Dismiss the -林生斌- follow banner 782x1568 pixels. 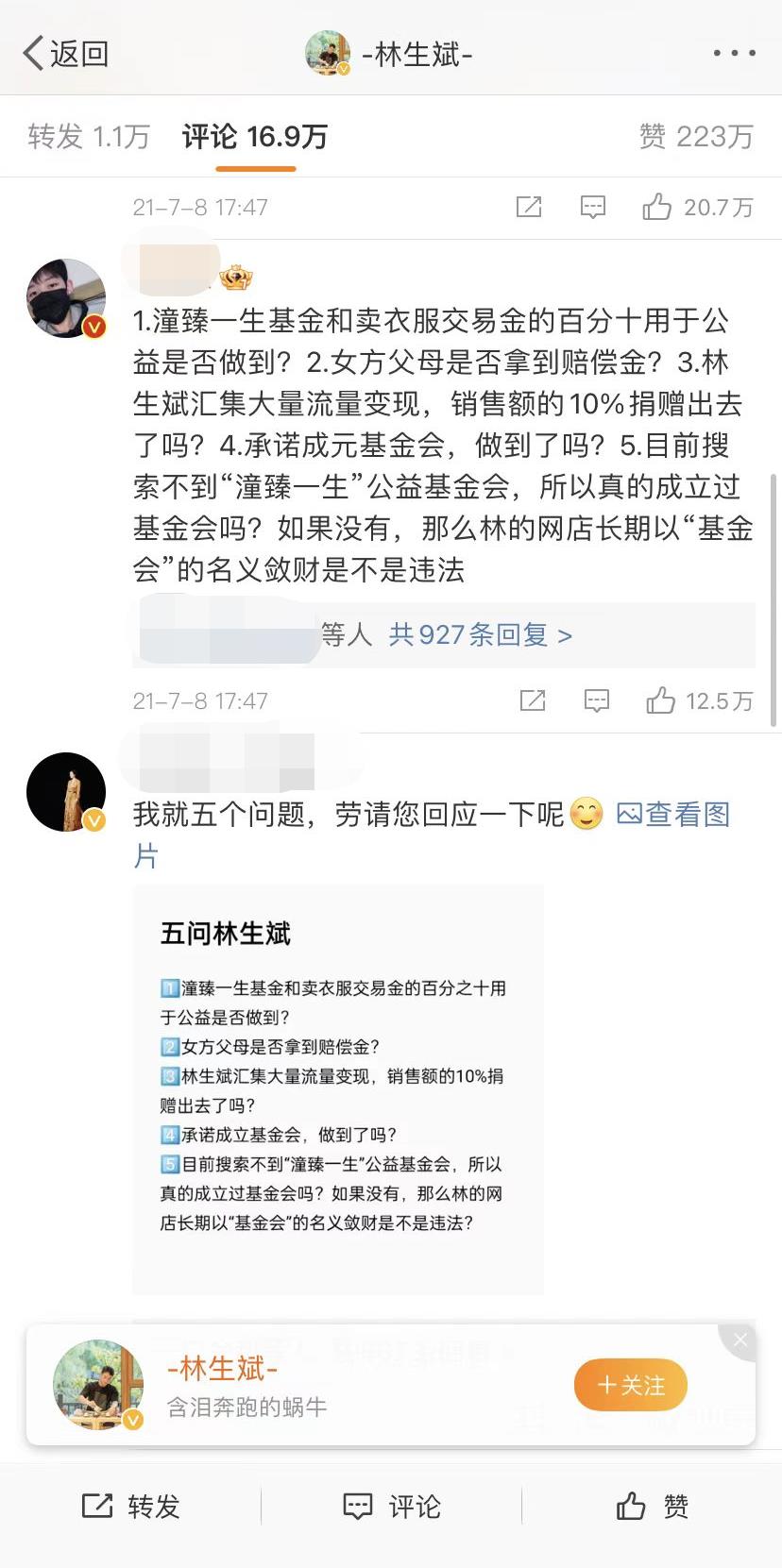(740, 1340)
